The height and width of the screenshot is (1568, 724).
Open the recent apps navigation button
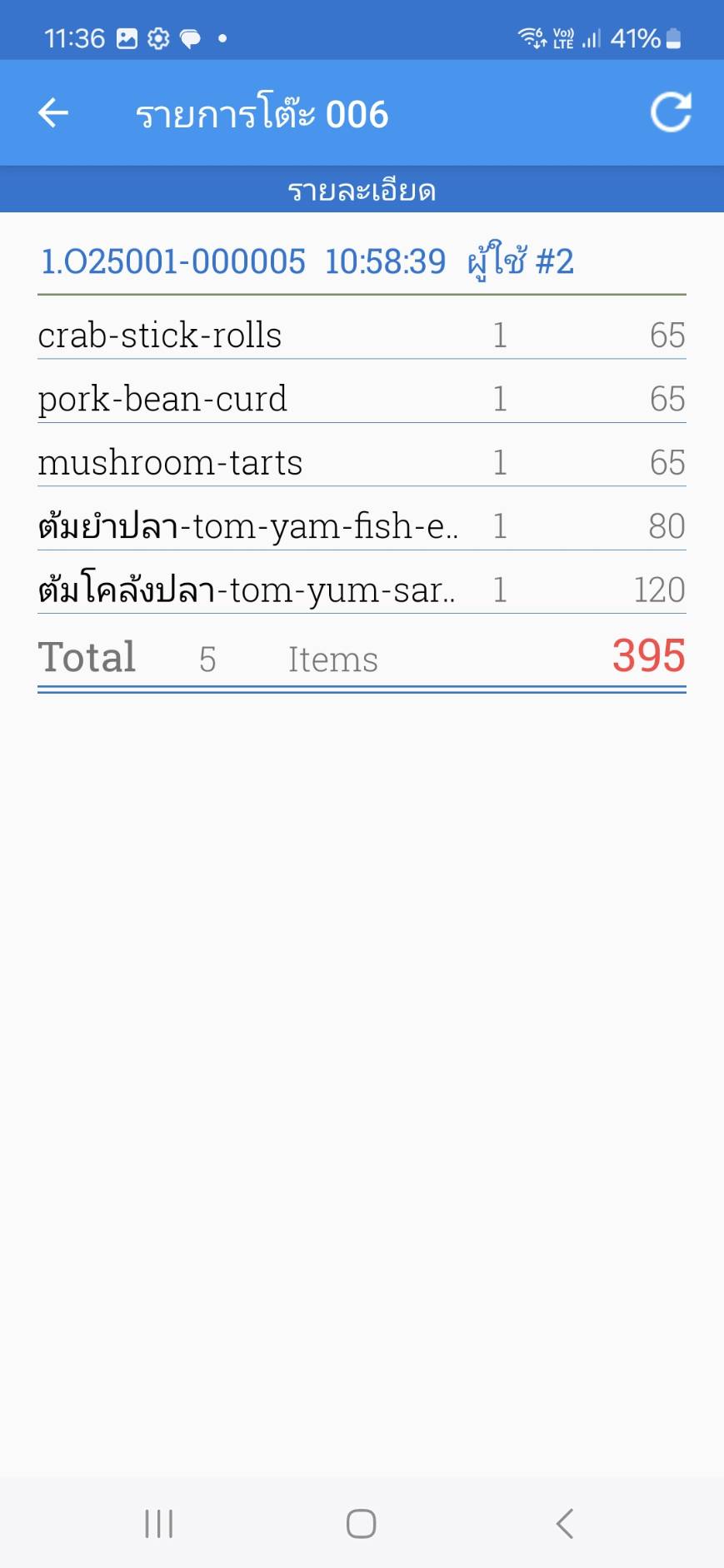[157, 1524]
